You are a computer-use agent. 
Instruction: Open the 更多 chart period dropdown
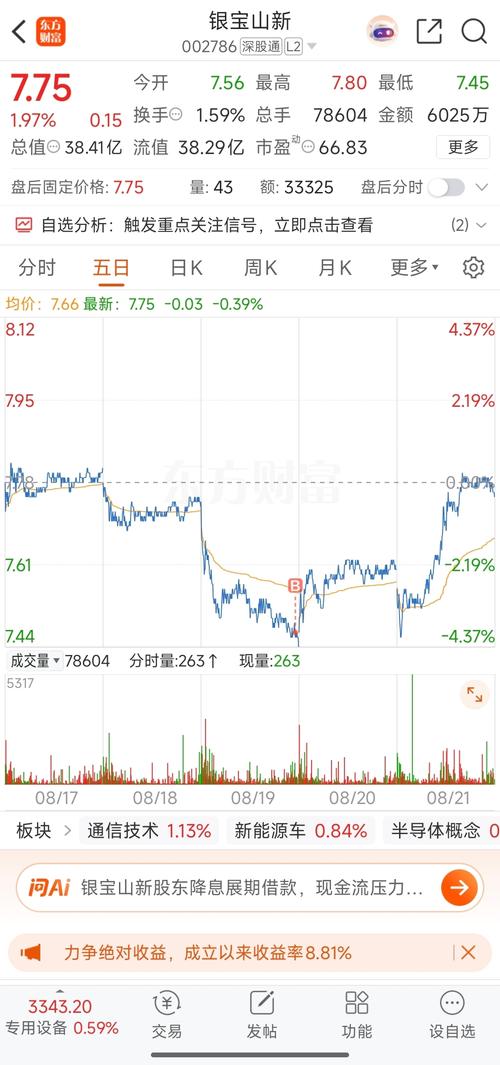(x=414, y=268)
